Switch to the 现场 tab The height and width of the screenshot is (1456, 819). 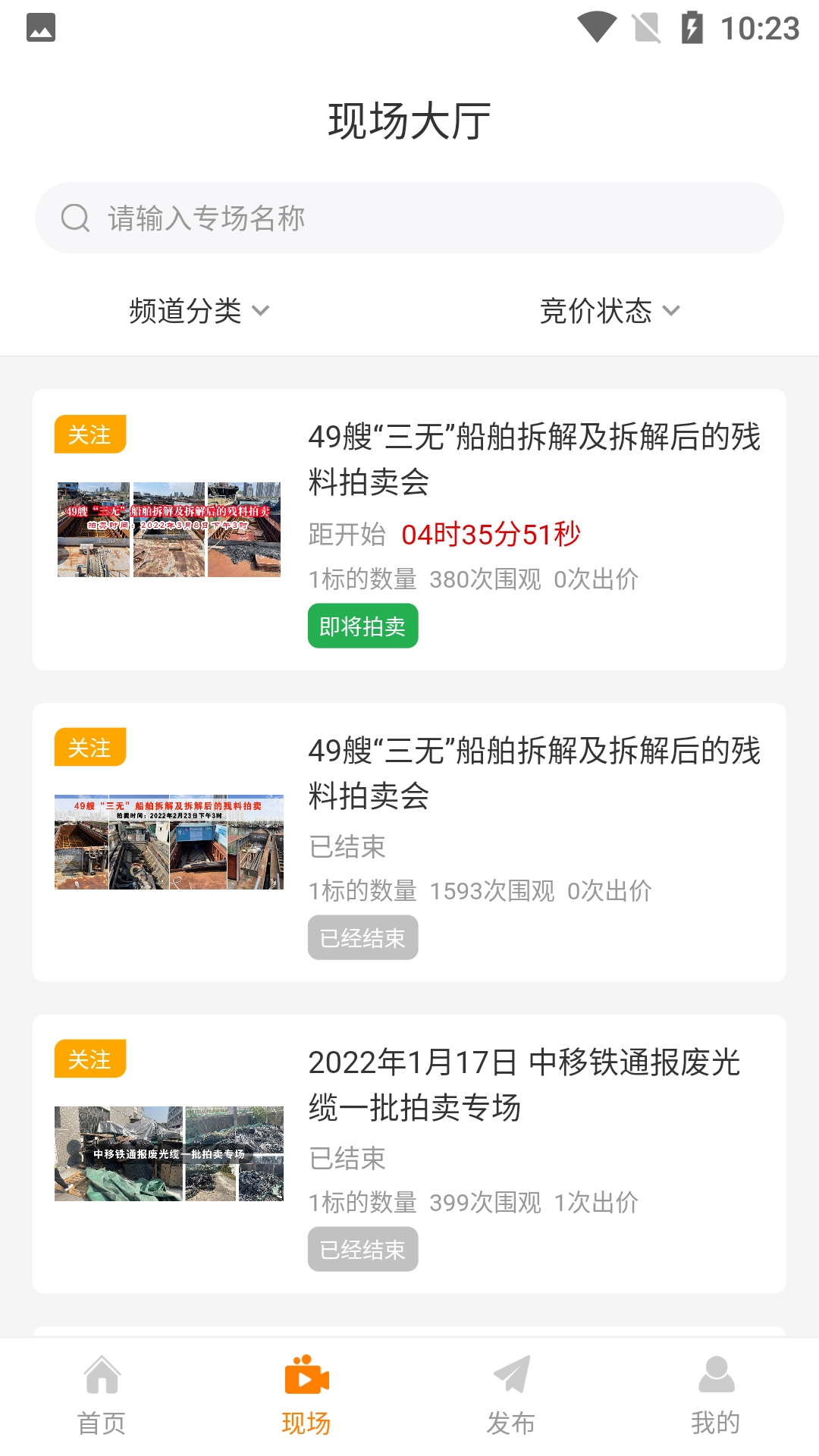coord(306,1399)
